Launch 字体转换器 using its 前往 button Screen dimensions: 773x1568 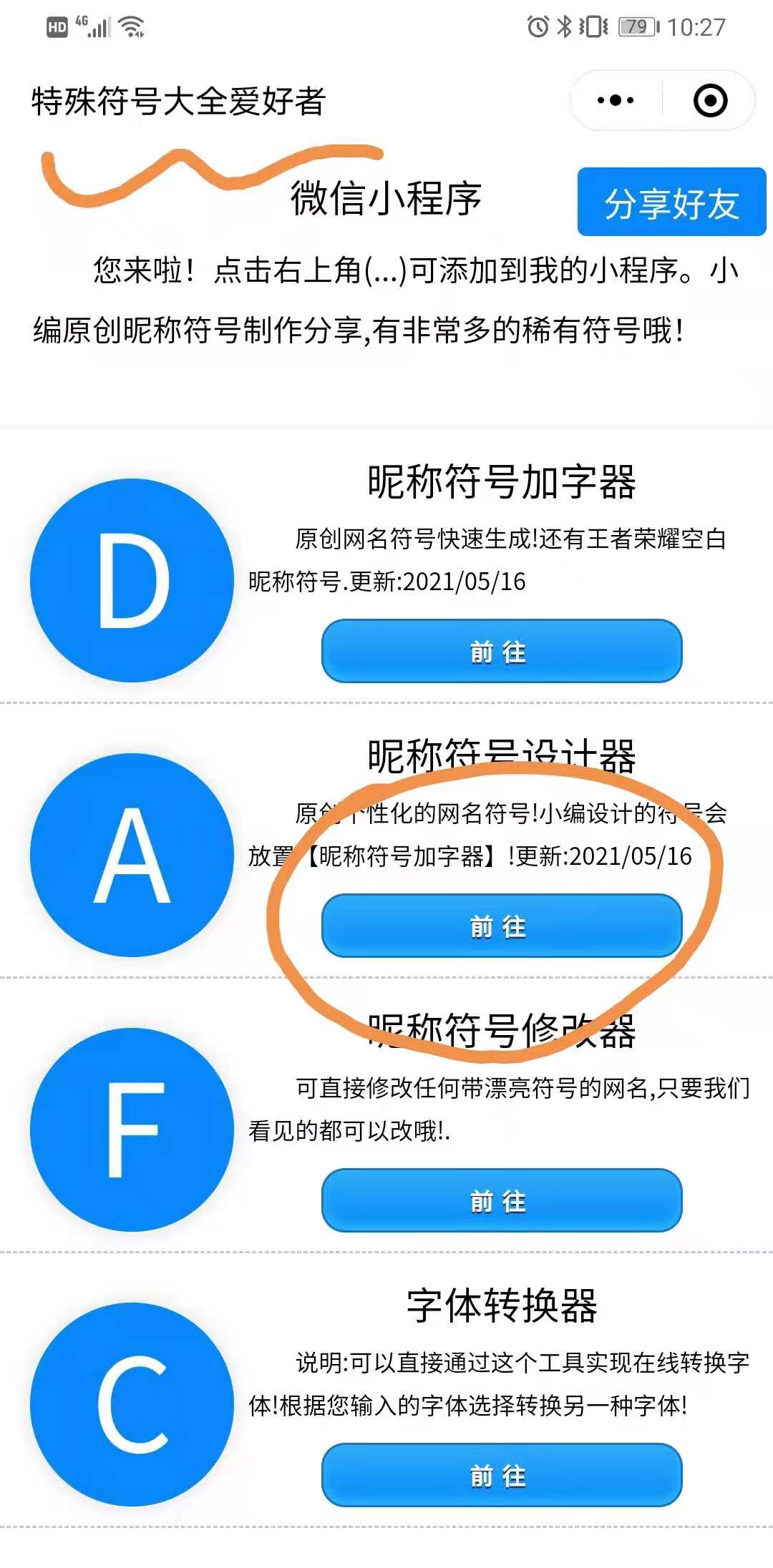point(501,1475)
